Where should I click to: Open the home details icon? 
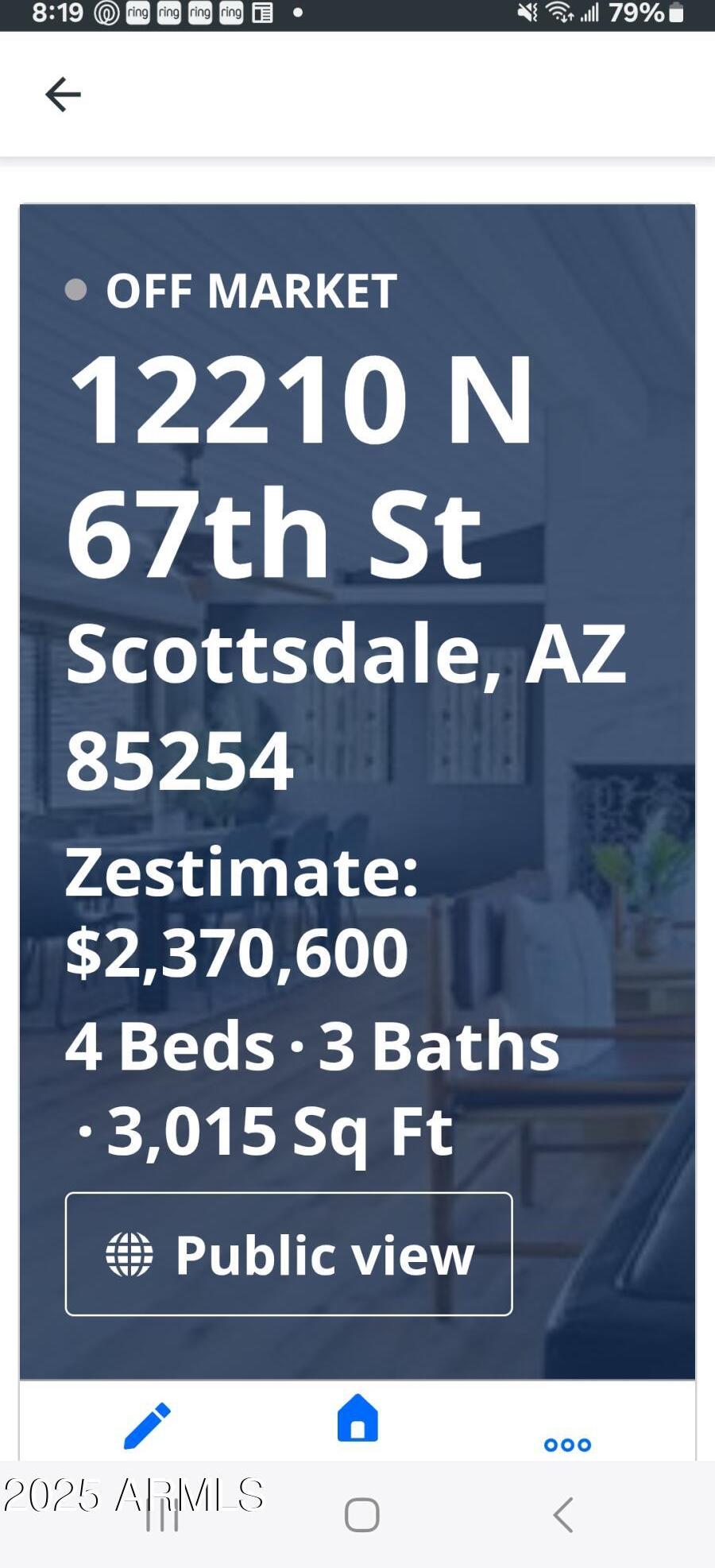pos(357,1418)
